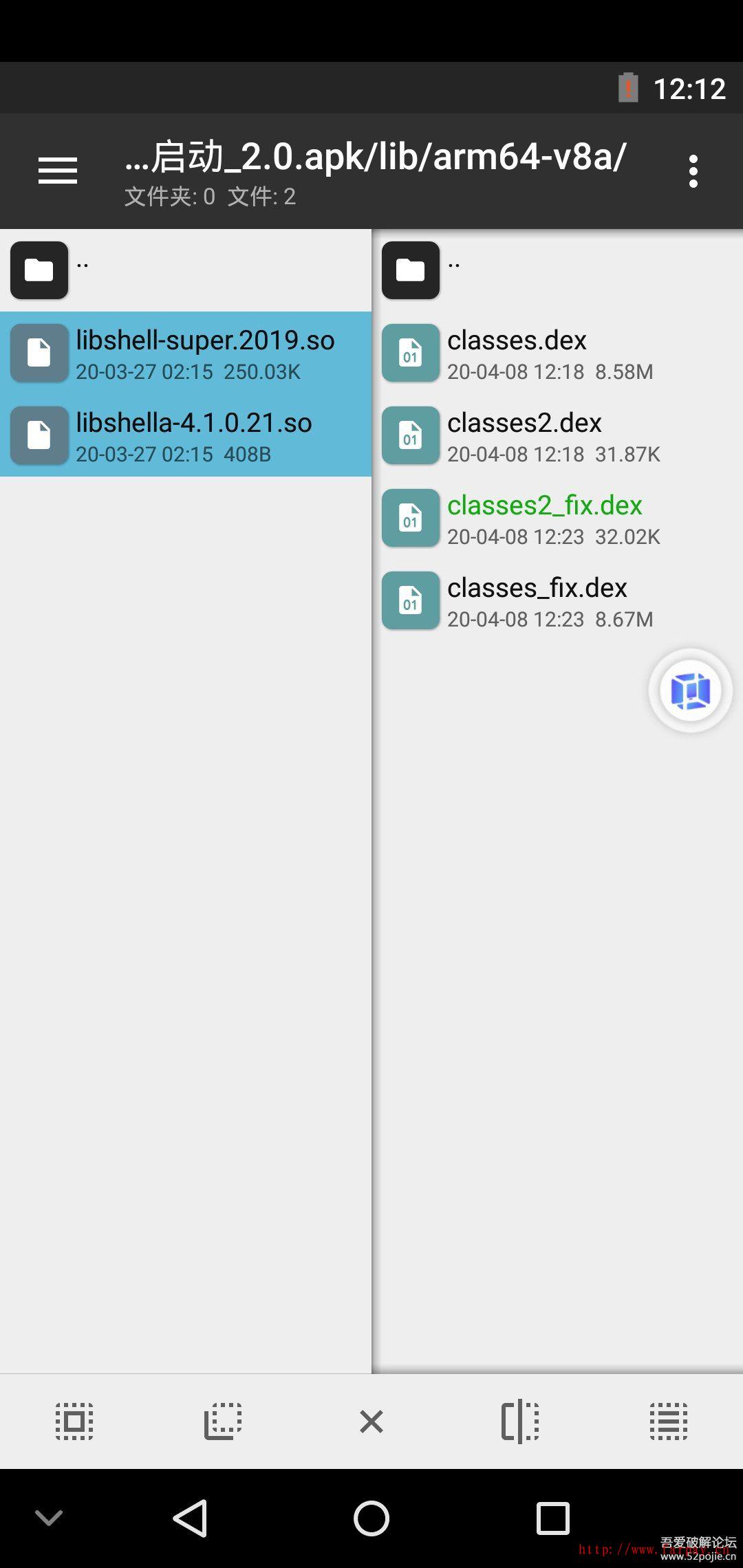Viewport: 743px width, 1568px height.
Task: Select libshella-4.1.0.21.so file
Action: 186,436
